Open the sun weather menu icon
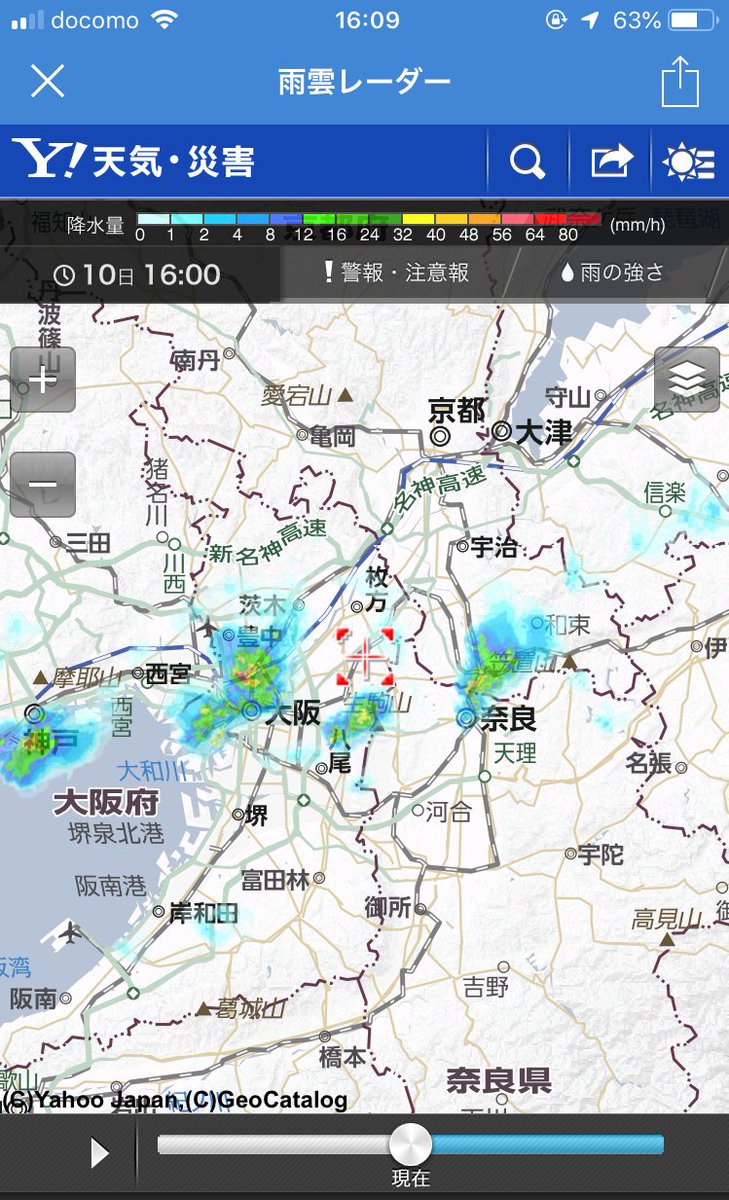Image resolution: width=729 pixels, height=1200 pixels. coord(690,160)
